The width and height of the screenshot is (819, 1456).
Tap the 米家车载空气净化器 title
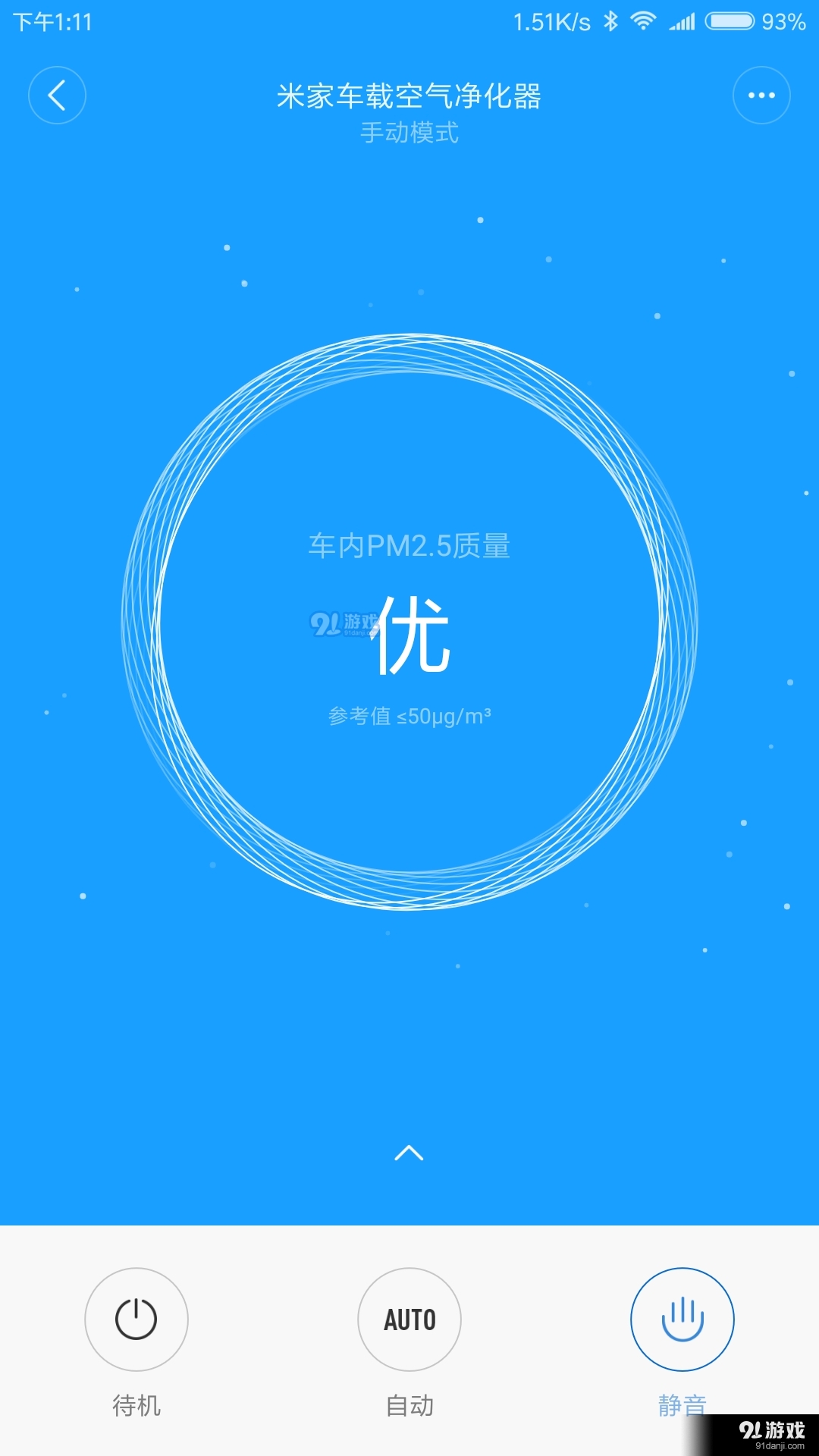409,99
